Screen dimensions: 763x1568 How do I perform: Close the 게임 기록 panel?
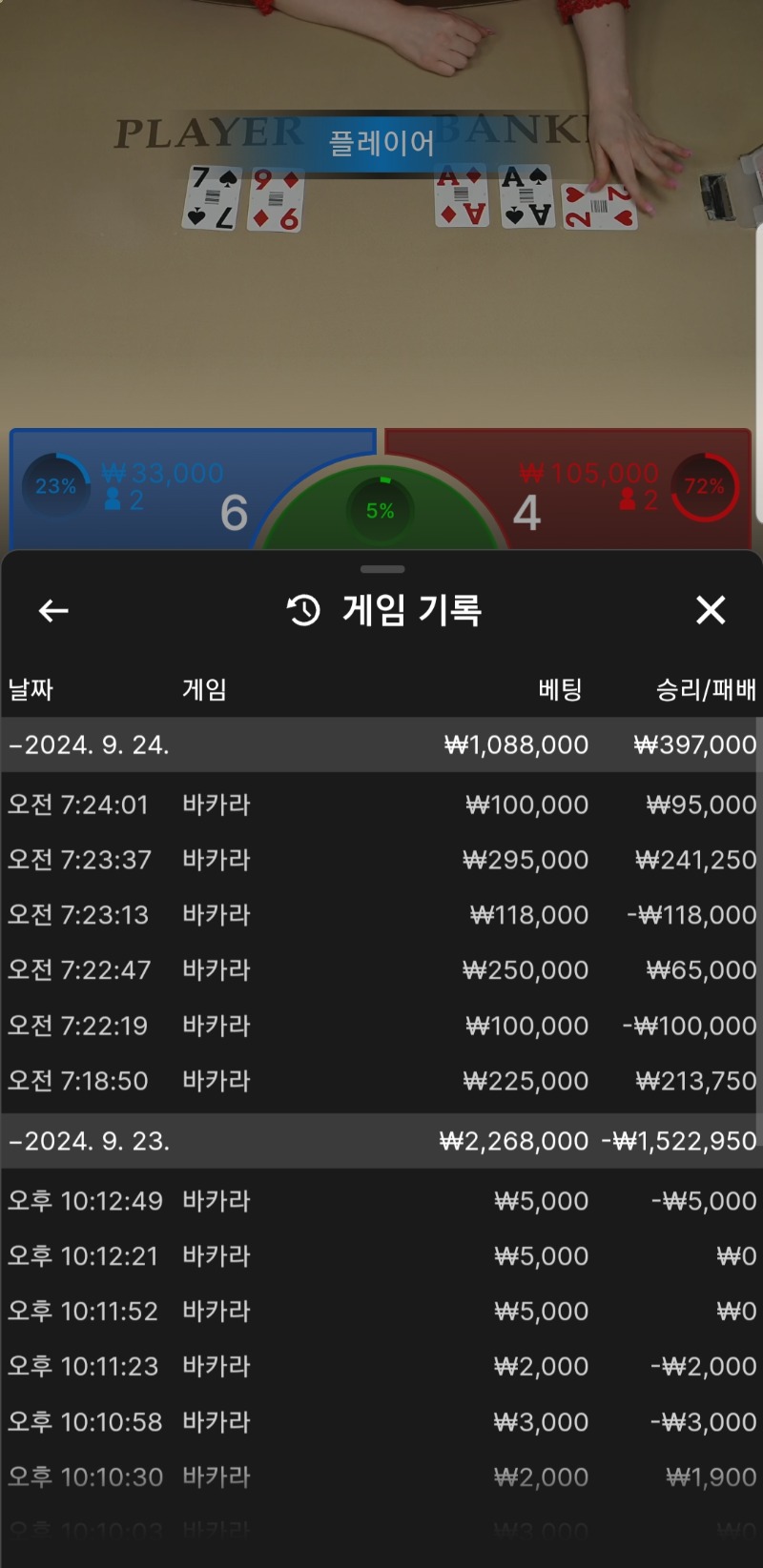pyautogui.click(x=711, y=610)
